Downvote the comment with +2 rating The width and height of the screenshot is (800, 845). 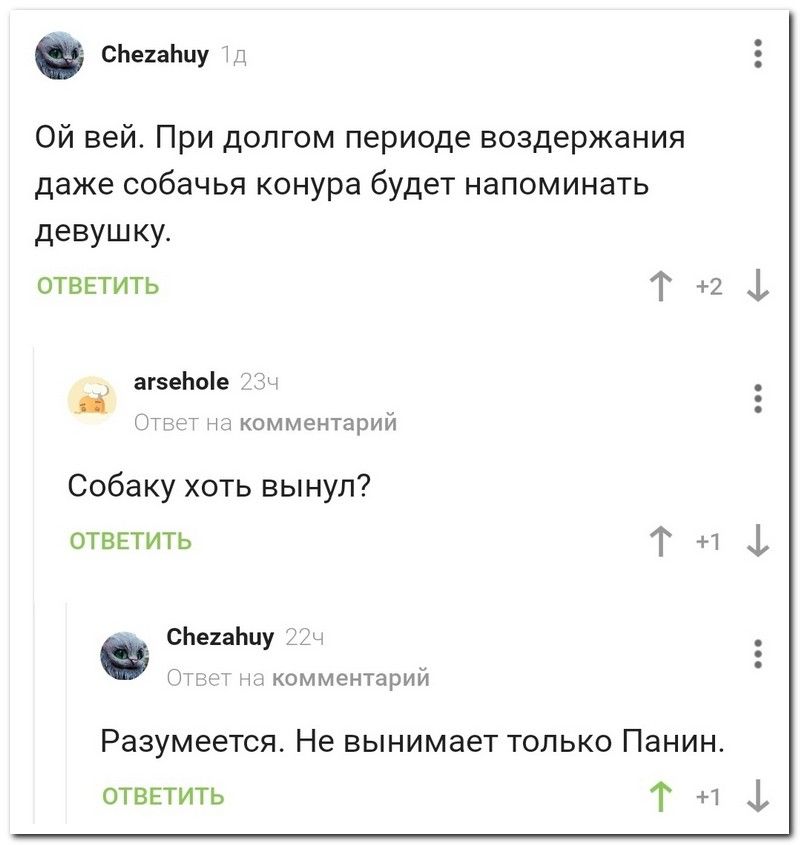click(759, 287)
